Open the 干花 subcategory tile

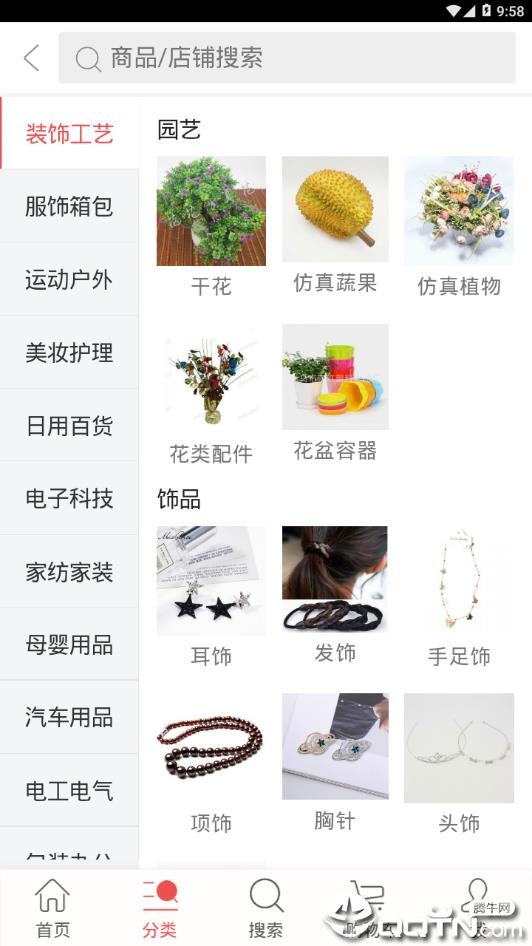(x=211, y=227)
